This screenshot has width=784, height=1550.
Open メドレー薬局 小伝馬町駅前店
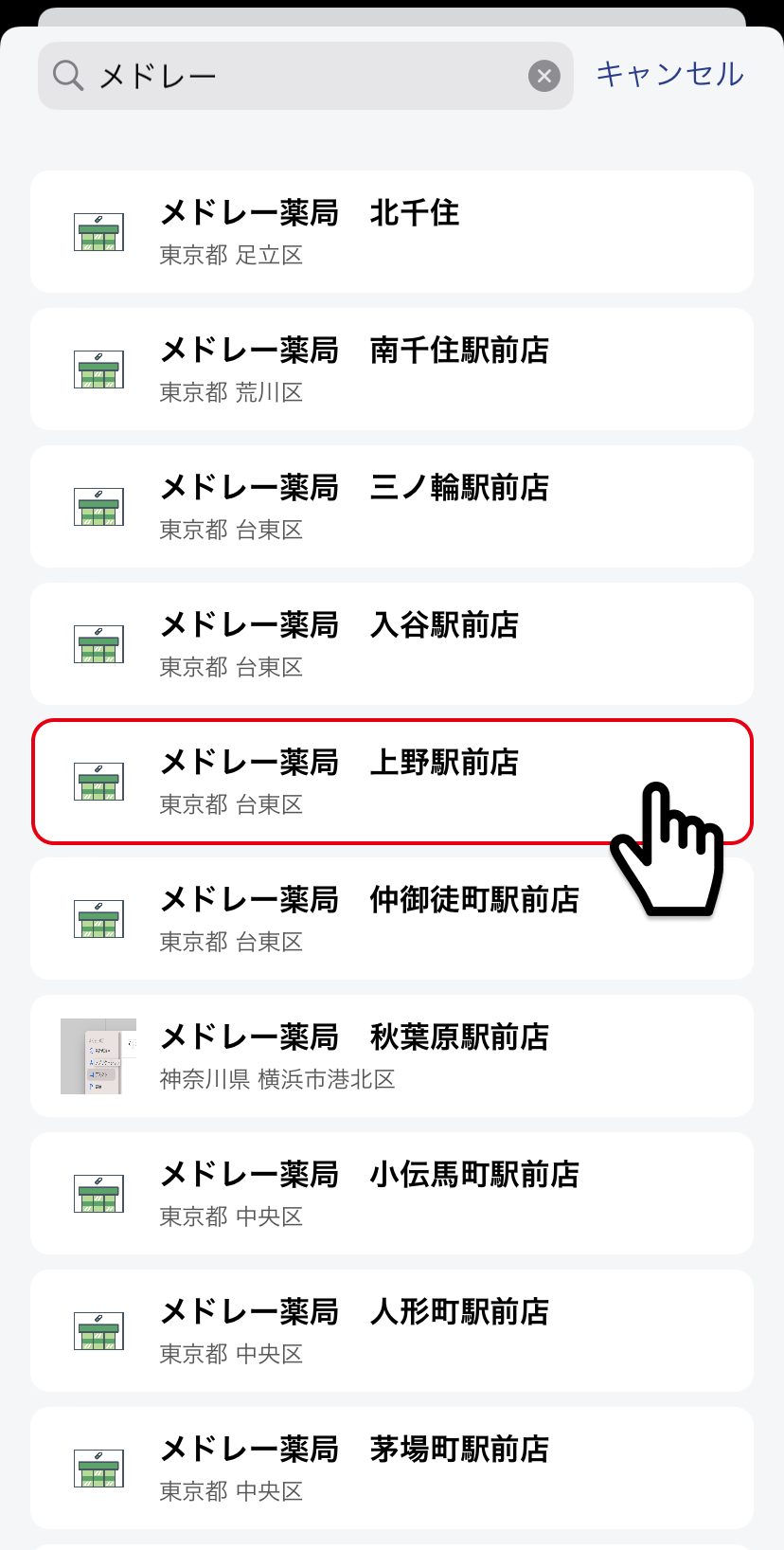[x=392, y=1194]
